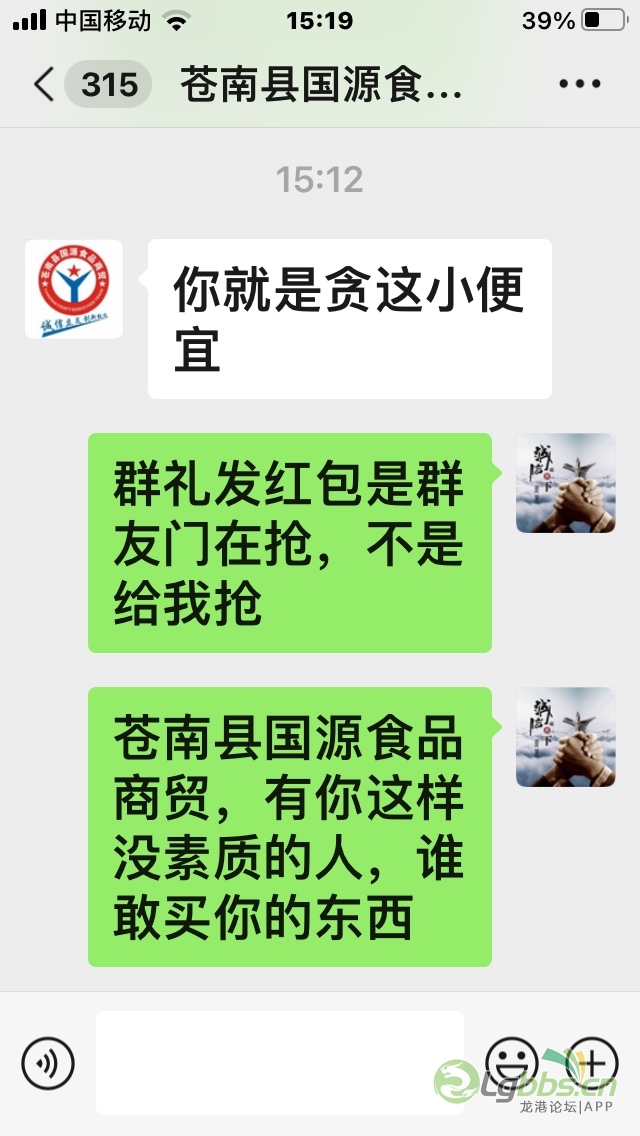
Task: Switch to voice message input
Action: (x=48, y=1062)
